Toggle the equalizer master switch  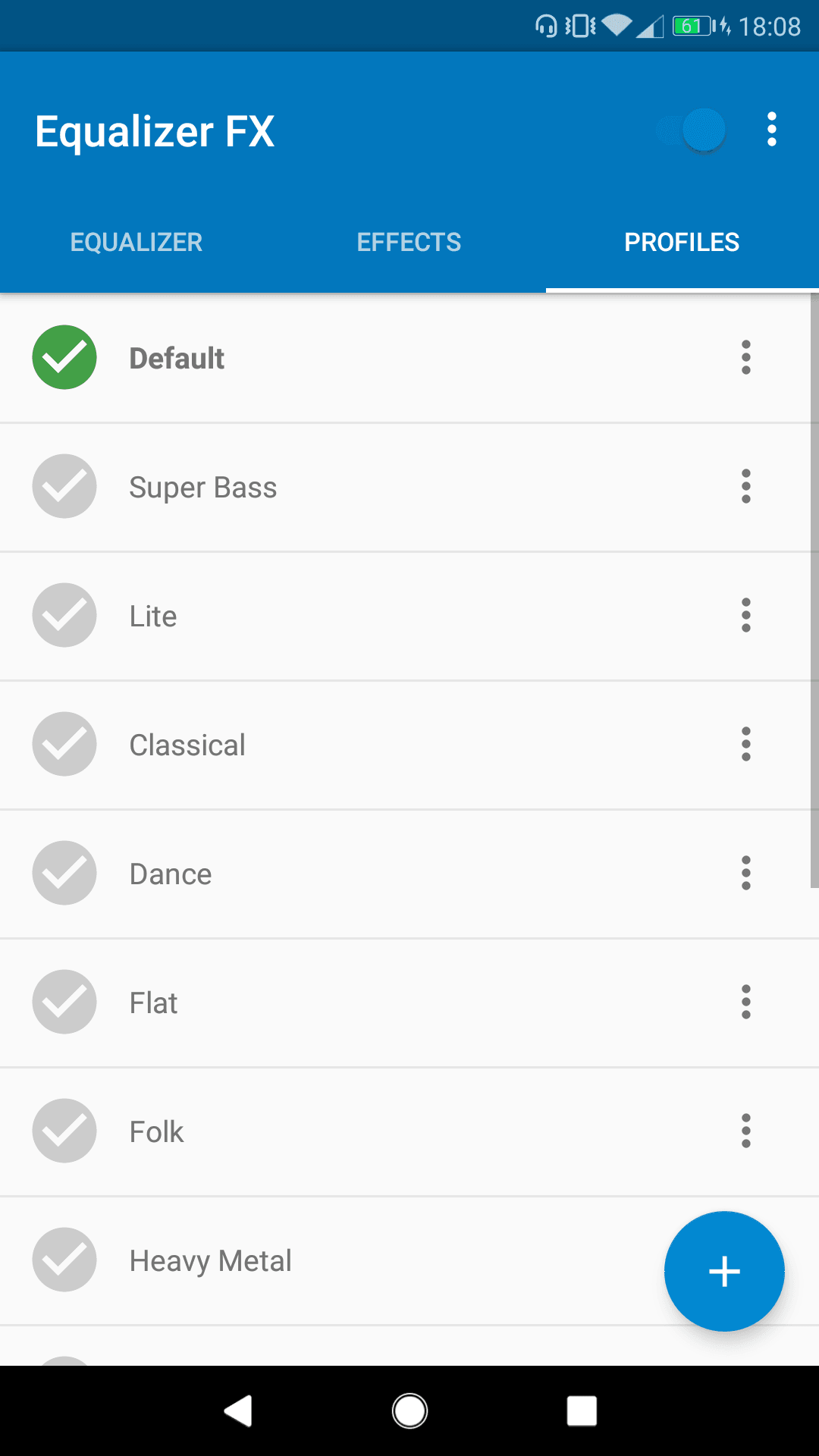point(692,130)
